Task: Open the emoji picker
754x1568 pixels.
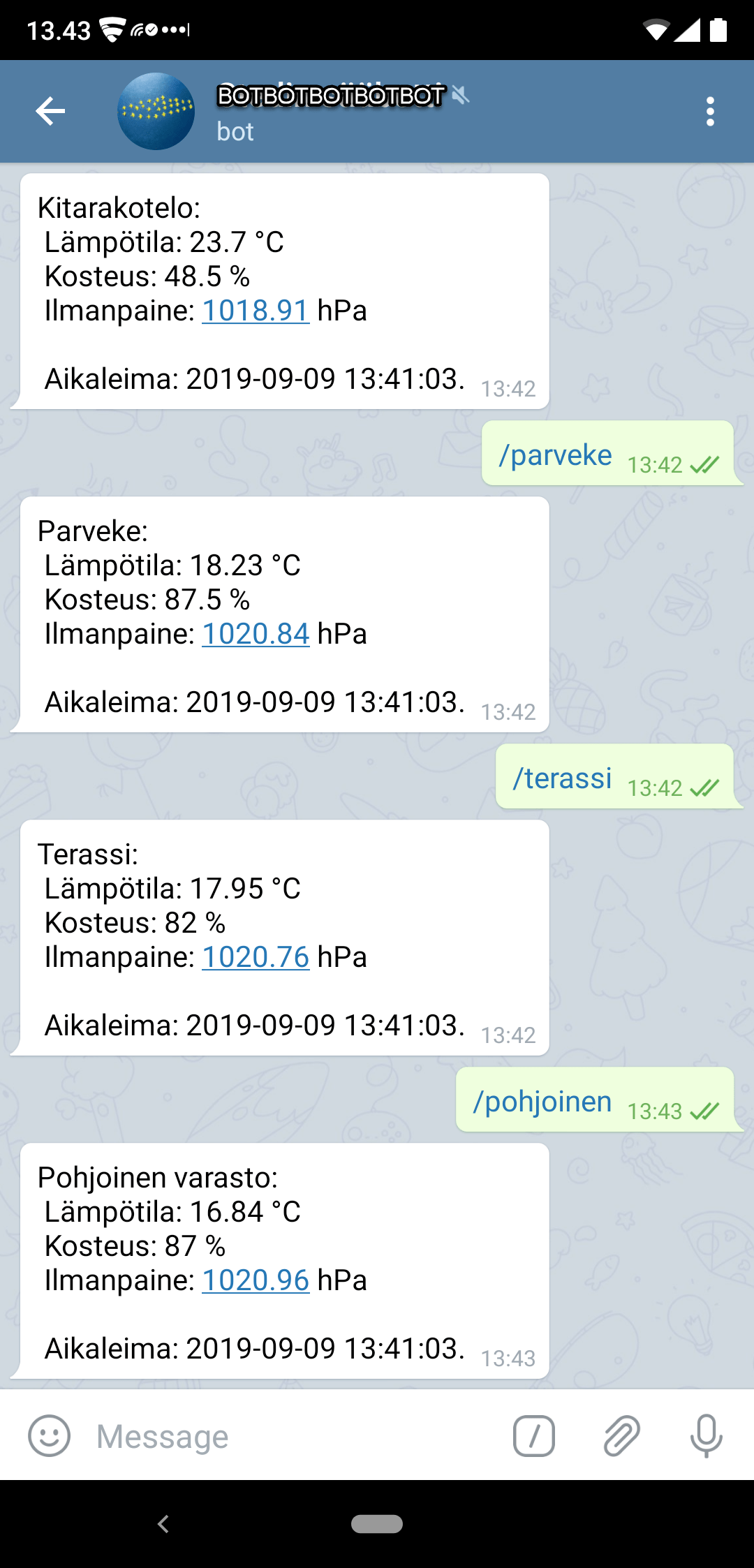Action: click(x=50, y=1436)
